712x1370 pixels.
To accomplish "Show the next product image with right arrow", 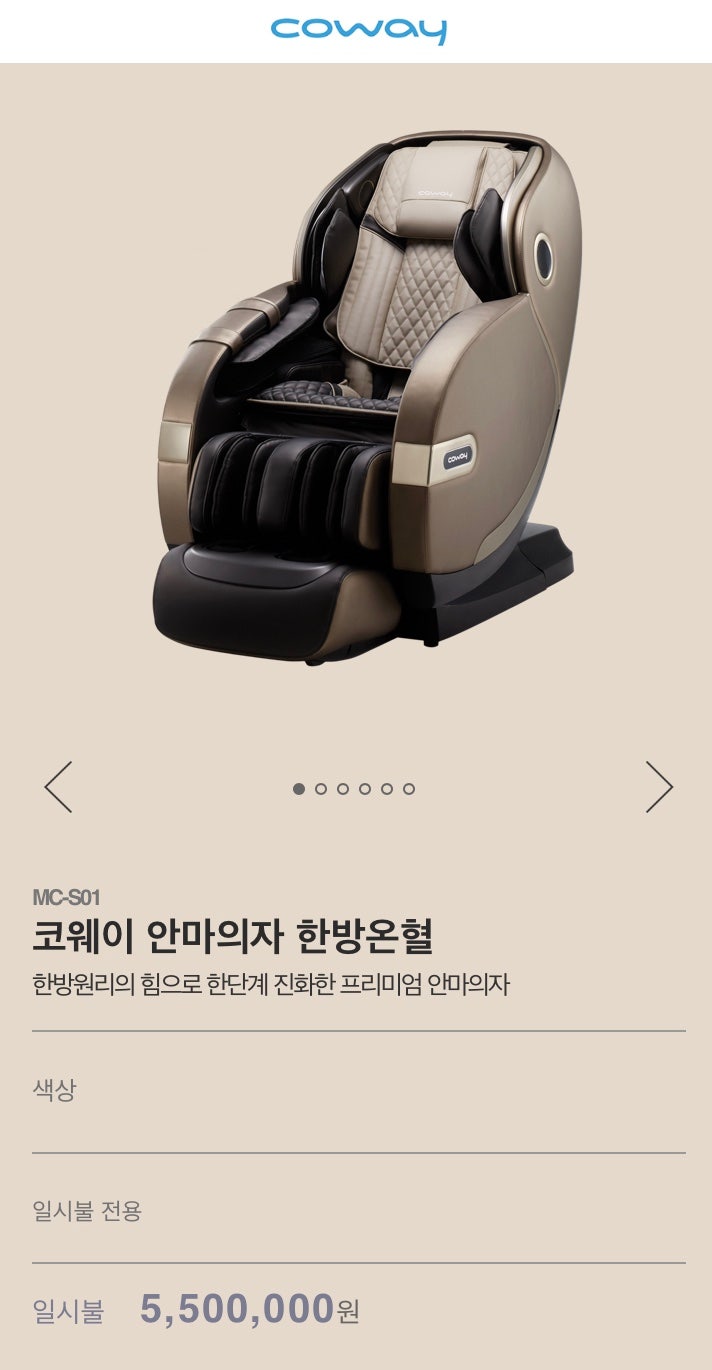I will click(659, 787).
